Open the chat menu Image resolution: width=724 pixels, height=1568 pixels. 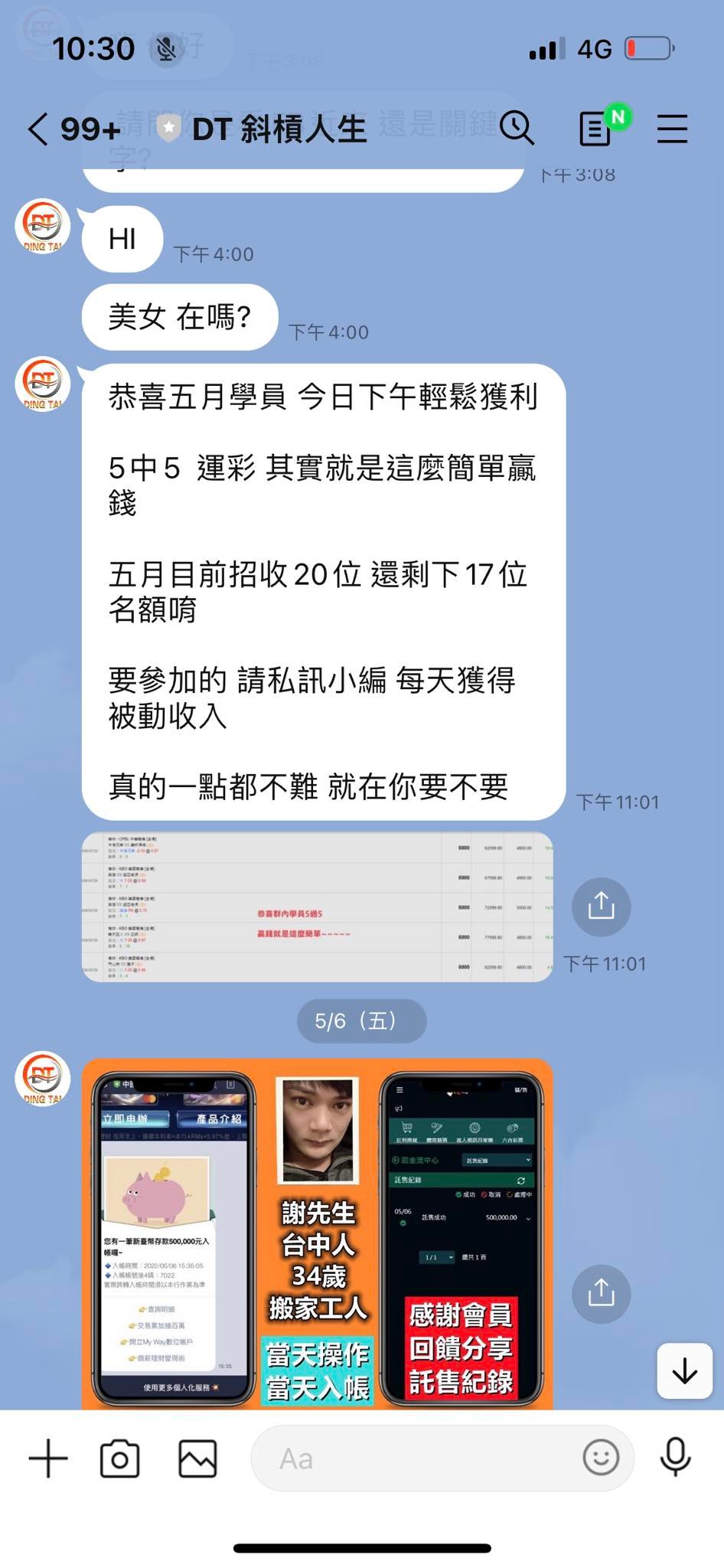pos(672,128)
